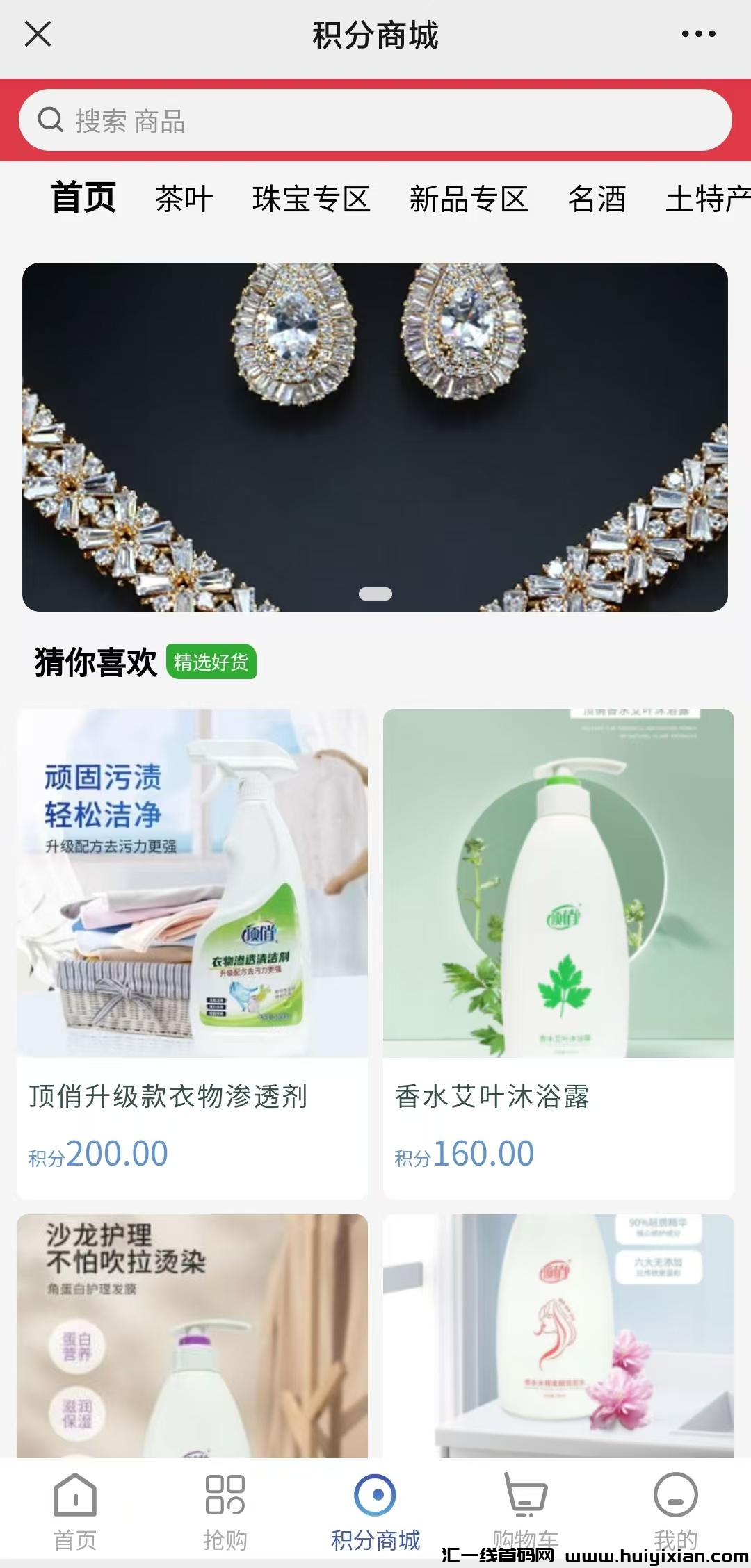Image resolution: width=751 pixels, height=1568 pixels.
Task: Switch to the 茶叶 category
Action: click(x=184, y=199)
